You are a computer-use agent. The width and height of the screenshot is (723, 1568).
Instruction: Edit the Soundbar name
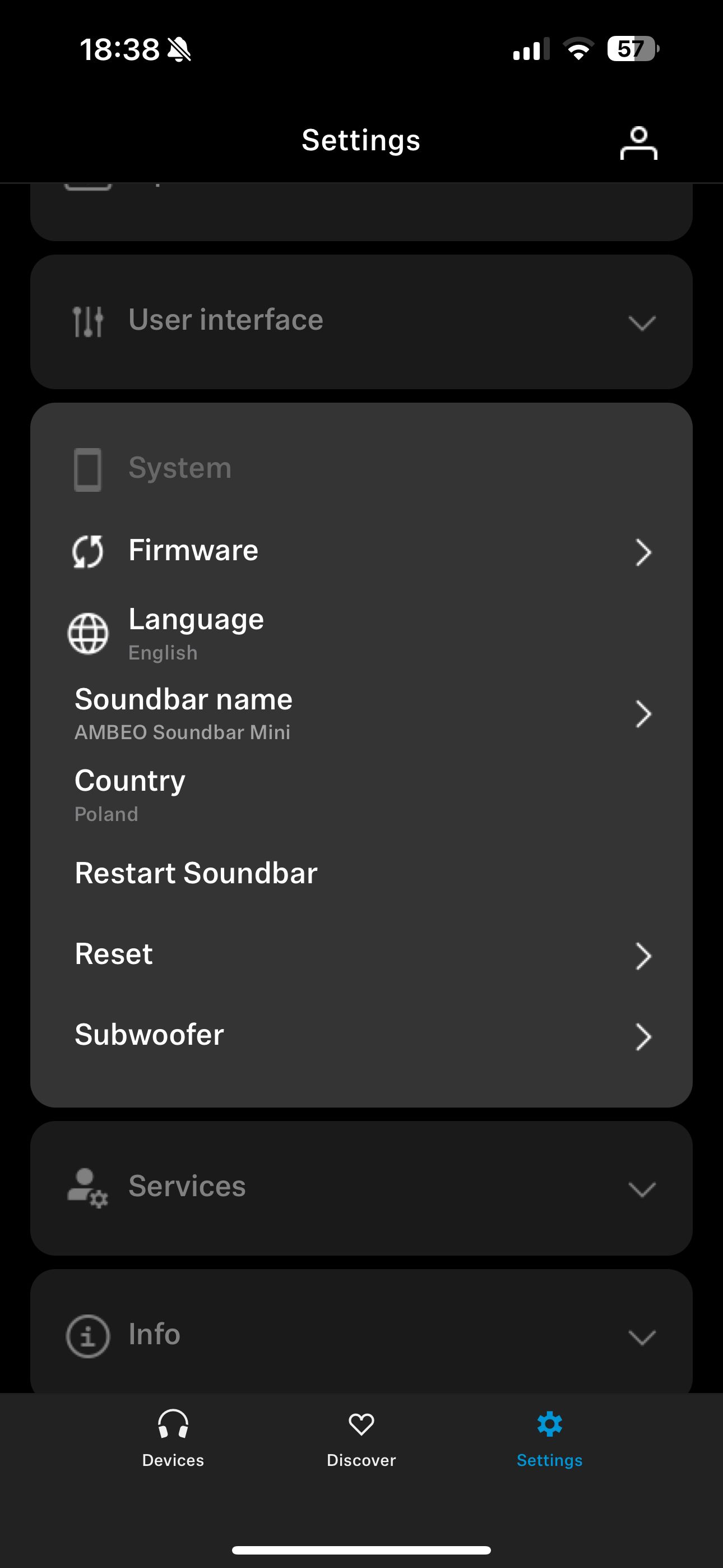coord(361,713)
